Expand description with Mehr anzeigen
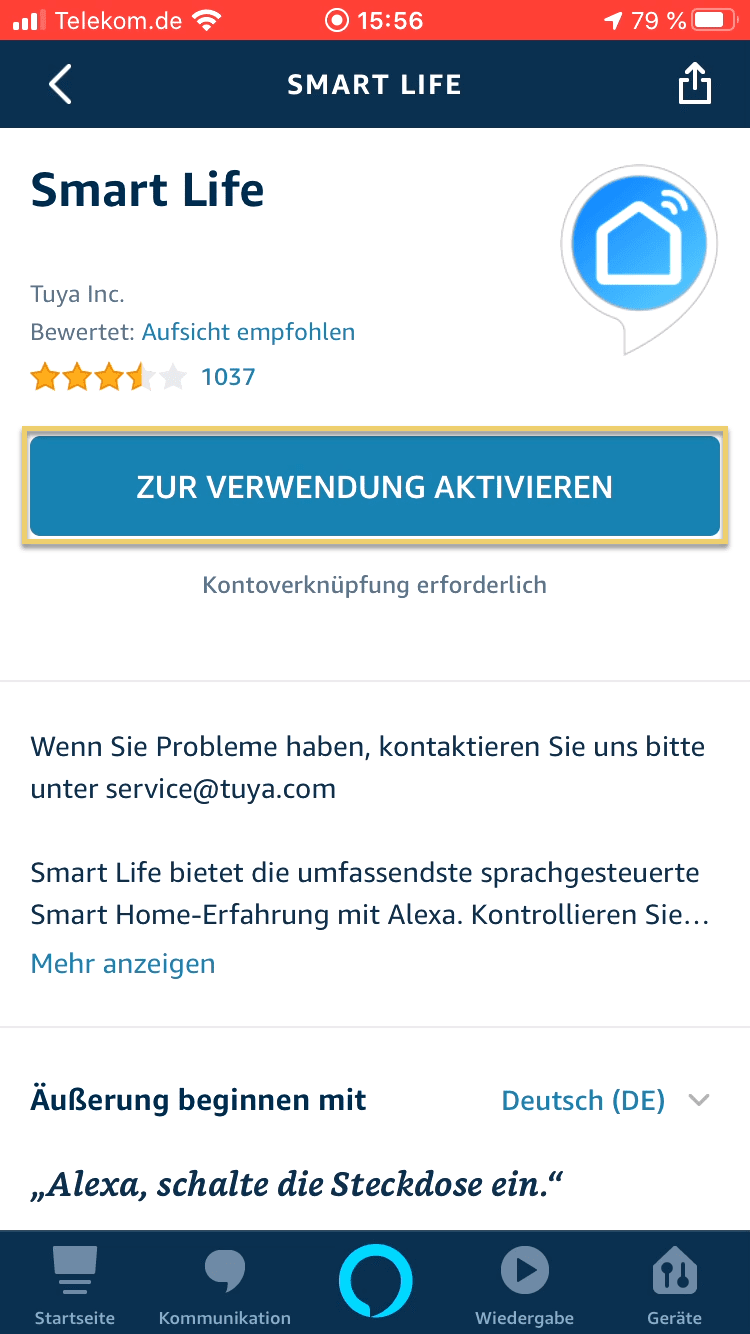 pos(123,964)
